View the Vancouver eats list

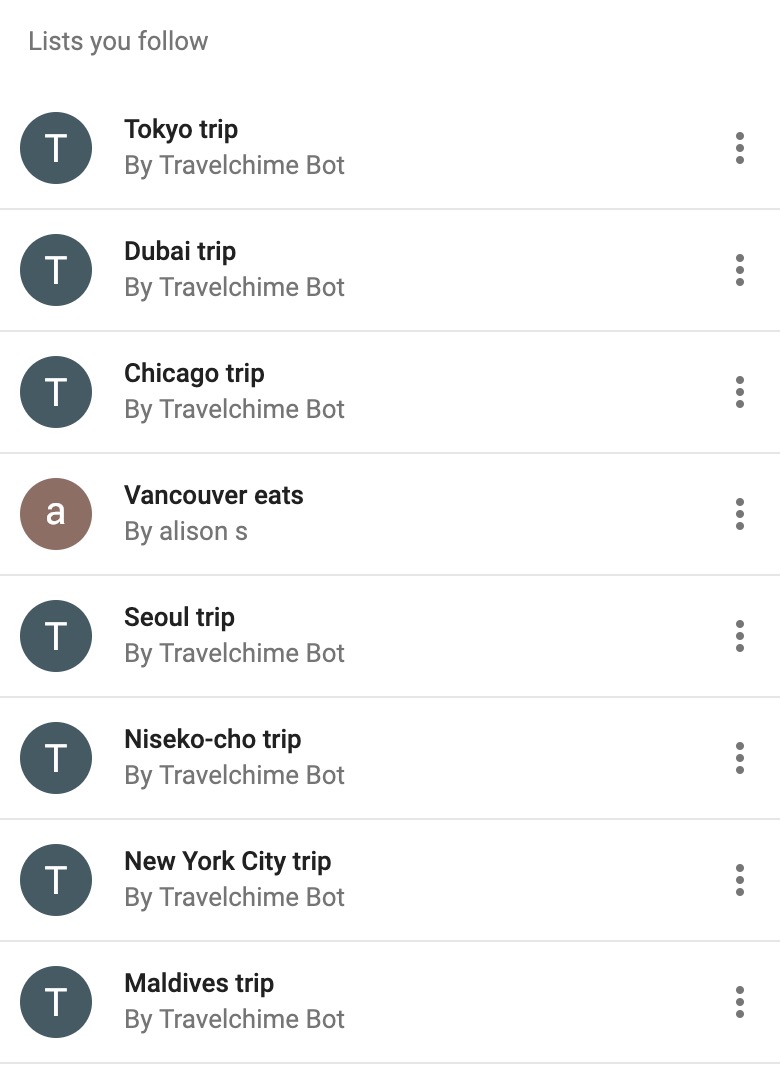(213, 496)
